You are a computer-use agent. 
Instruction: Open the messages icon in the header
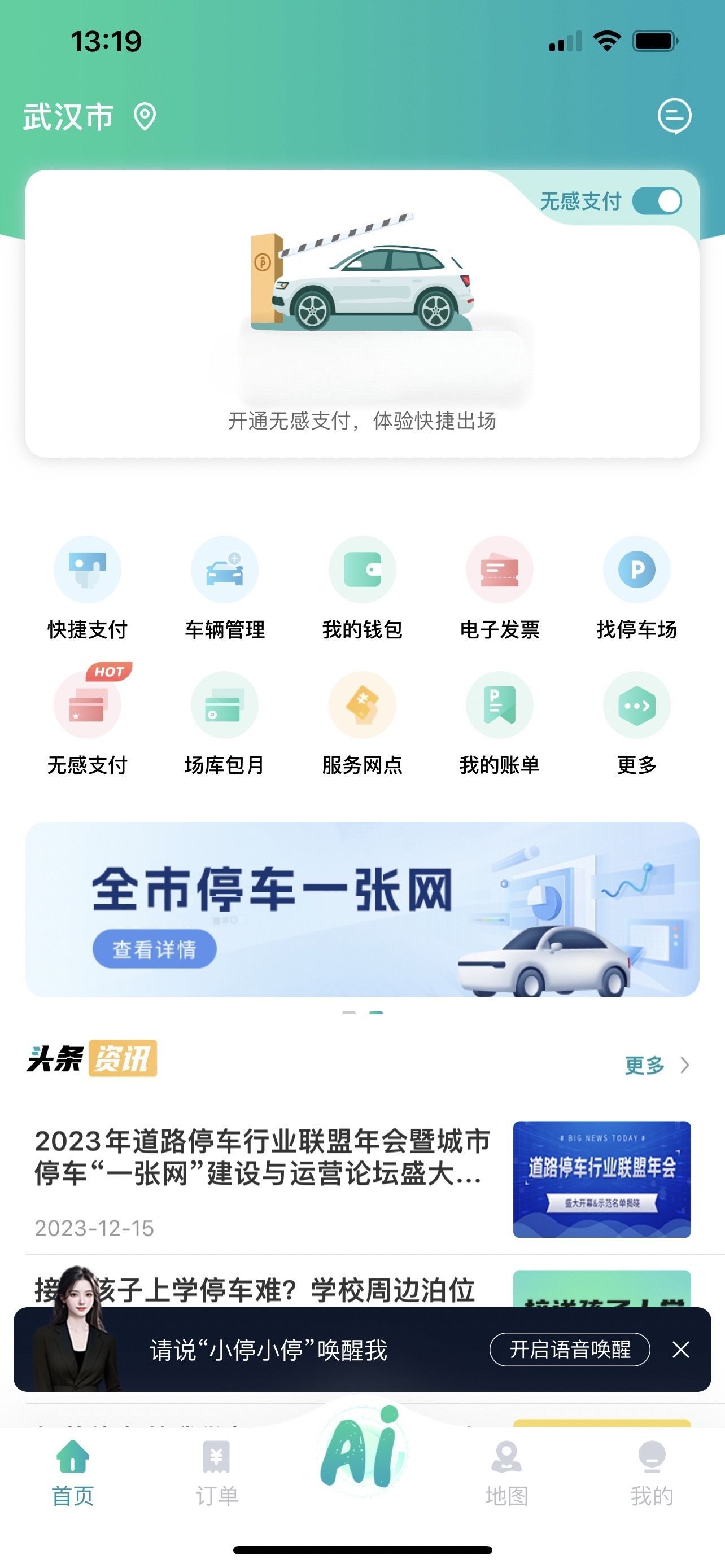(x=674, y=116)
